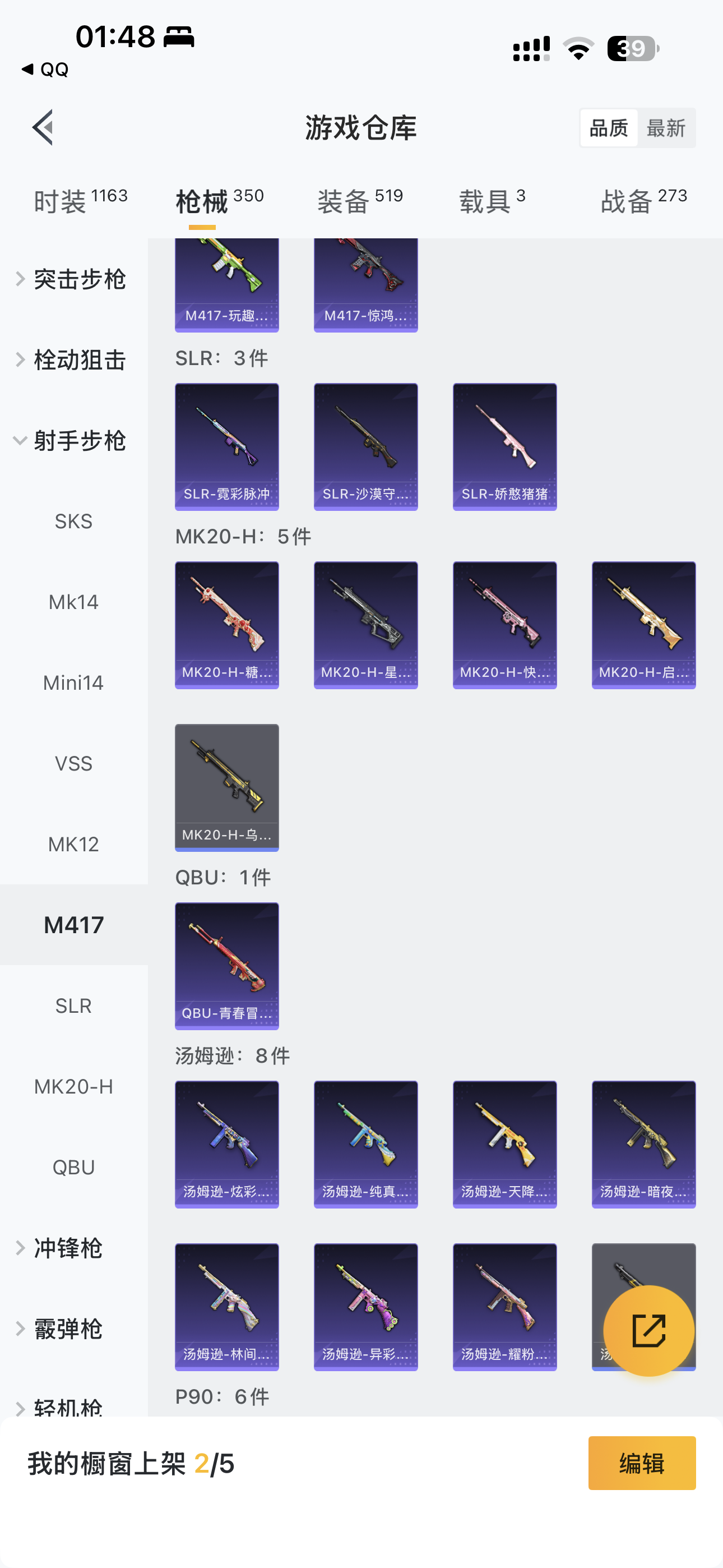Switch to the 时装 tab
Screen dimensions: 723x1568
click(x=80, y=201)
